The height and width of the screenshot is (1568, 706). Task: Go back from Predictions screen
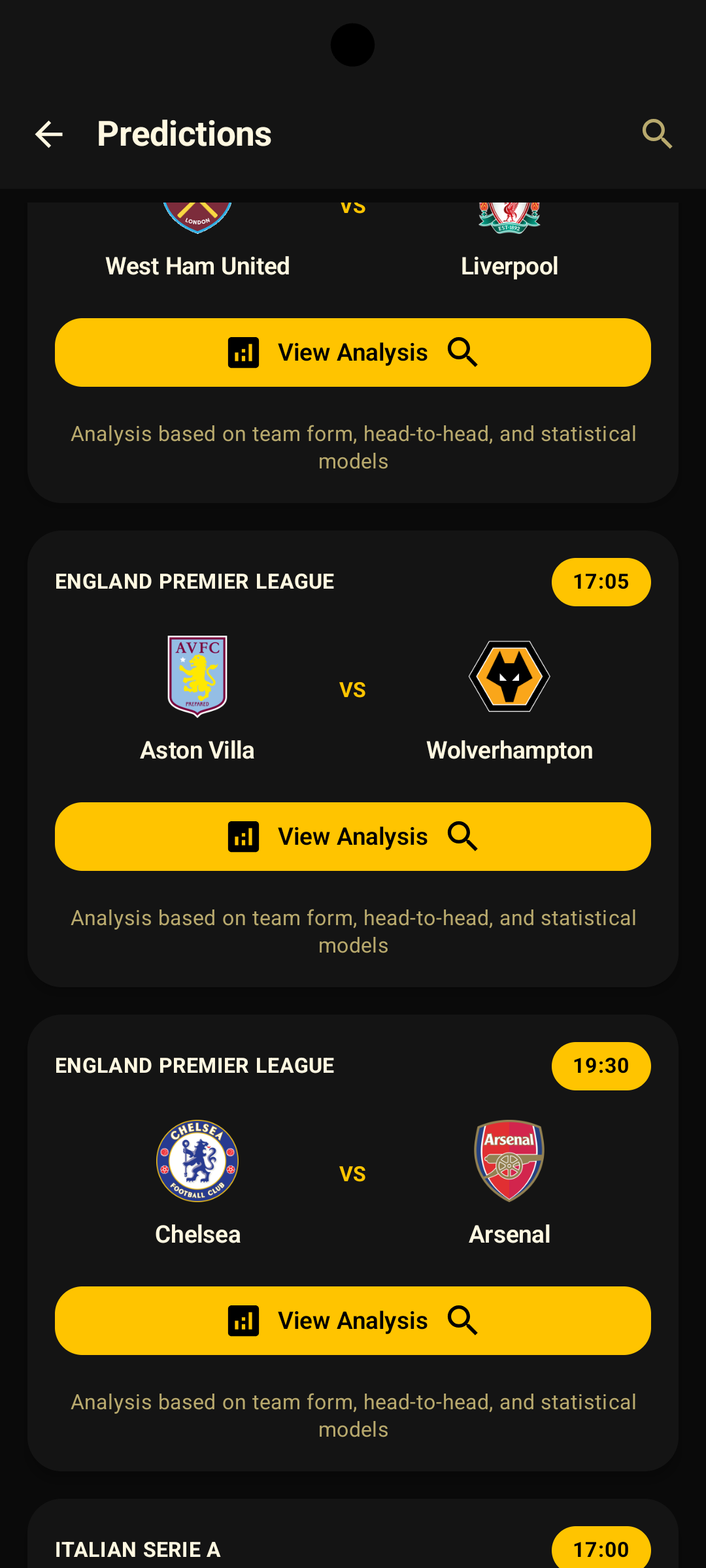pyautogui.click(x=48, y=135)
